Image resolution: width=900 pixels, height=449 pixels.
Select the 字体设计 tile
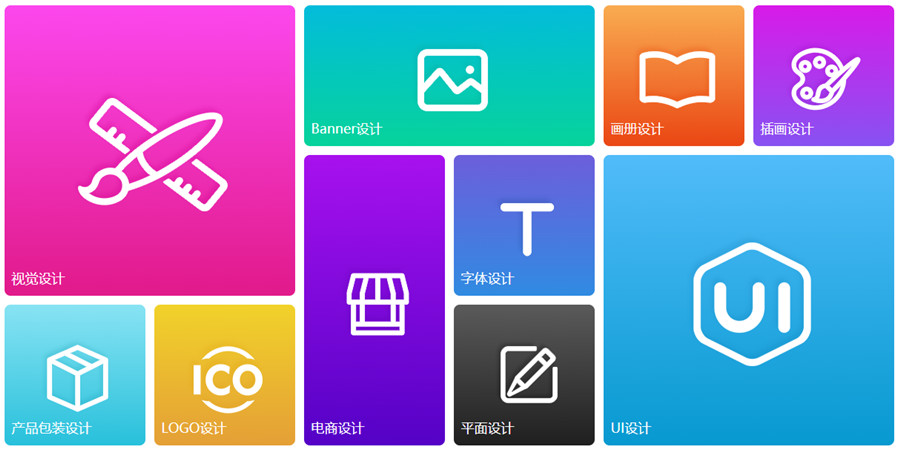[524, 225]
